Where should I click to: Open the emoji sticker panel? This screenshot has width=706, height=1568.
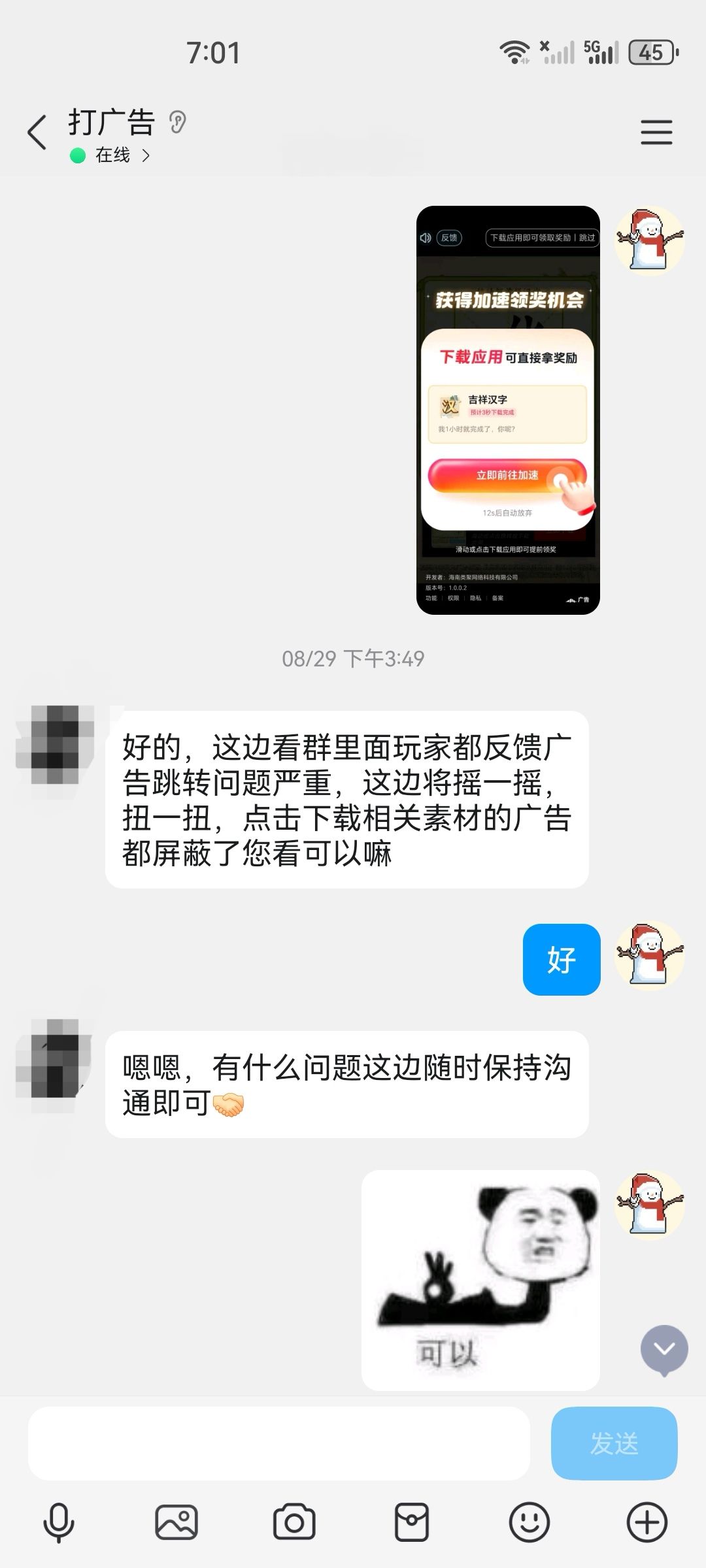529,1523
